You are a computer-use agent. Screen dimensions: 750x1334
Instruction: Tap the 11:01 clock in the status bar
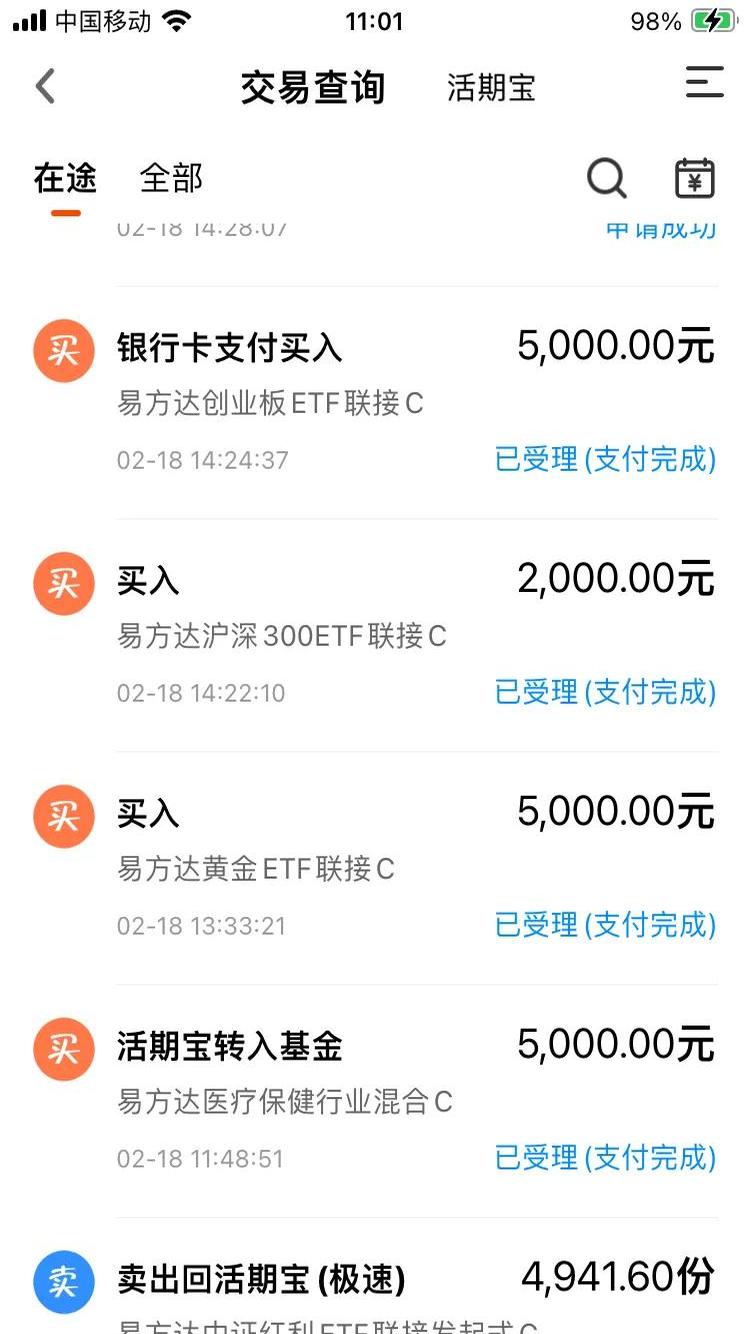[x=374, y=20]
